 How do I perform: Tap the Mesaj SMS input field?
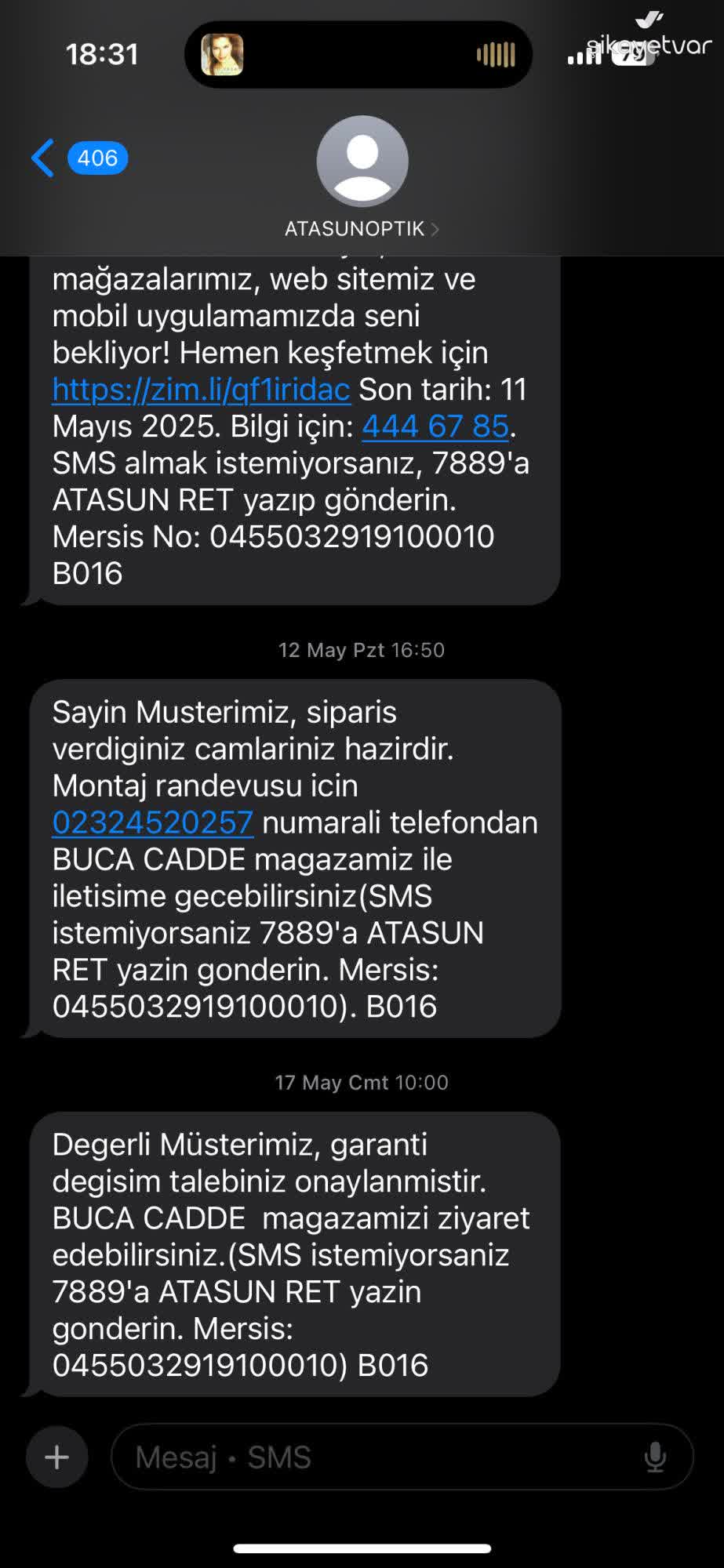click(x=353, y=1457)
